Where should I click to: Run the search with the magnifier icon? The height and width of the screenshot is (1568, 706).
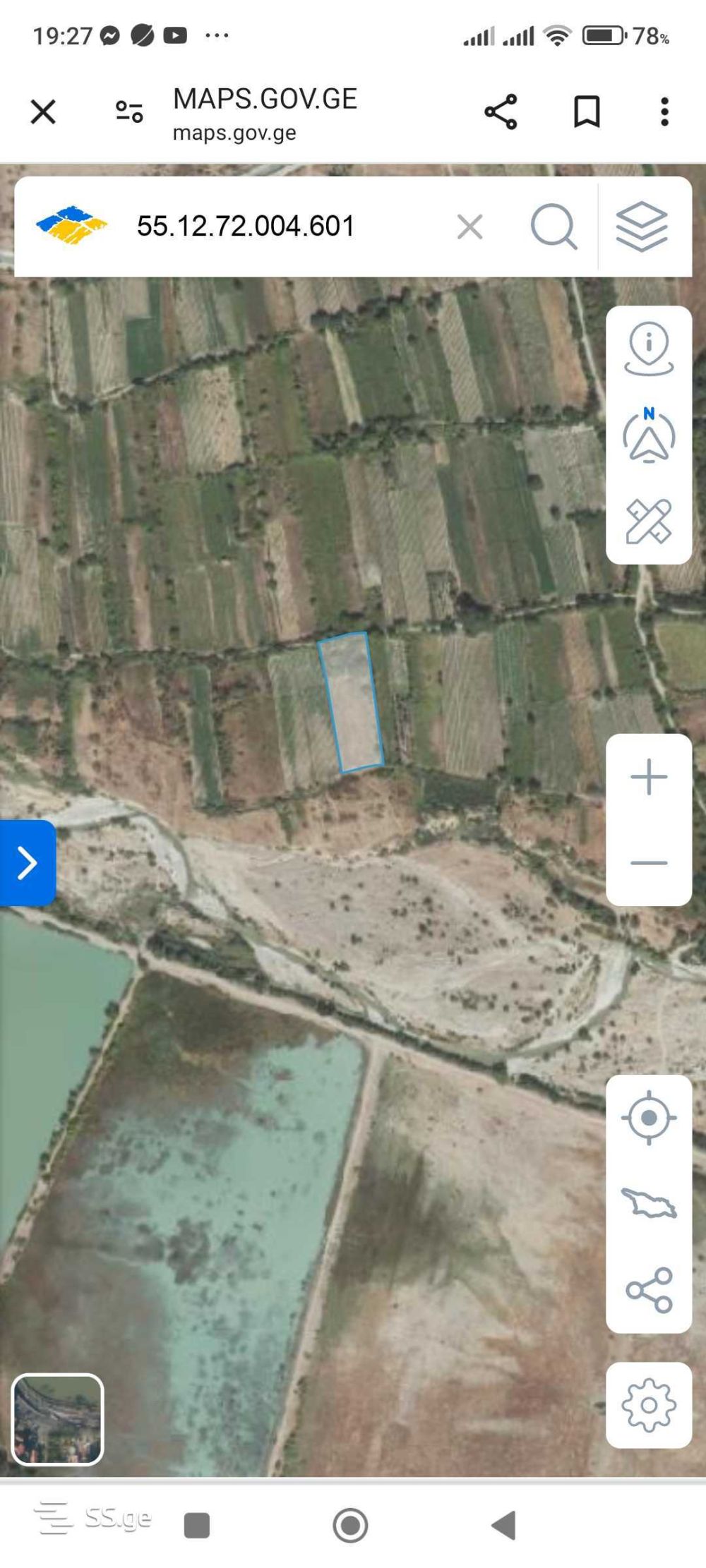(x=554, y=227)
